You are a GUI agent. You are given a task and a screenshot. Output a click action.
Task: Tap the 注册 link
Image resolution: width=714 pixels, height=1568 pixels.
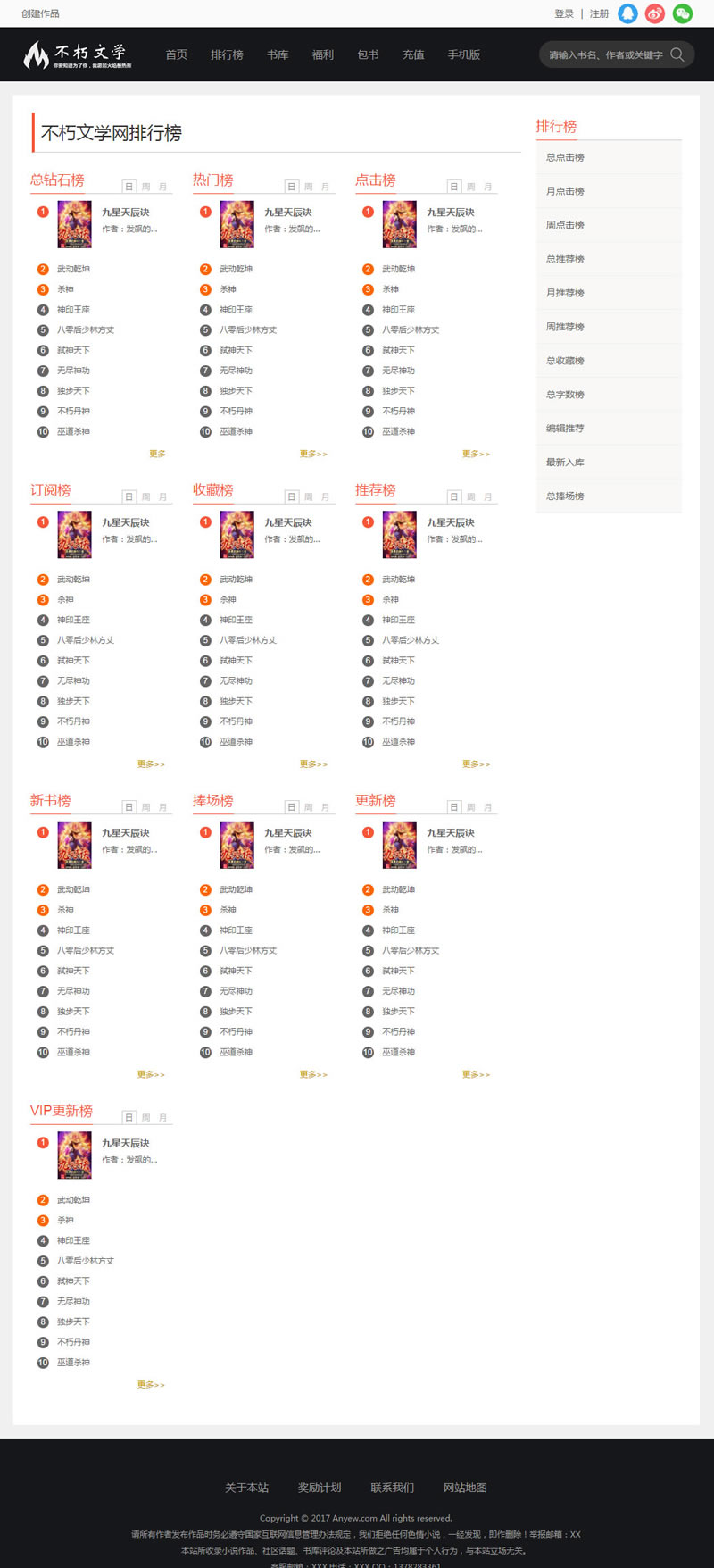[x=599, y=13]
